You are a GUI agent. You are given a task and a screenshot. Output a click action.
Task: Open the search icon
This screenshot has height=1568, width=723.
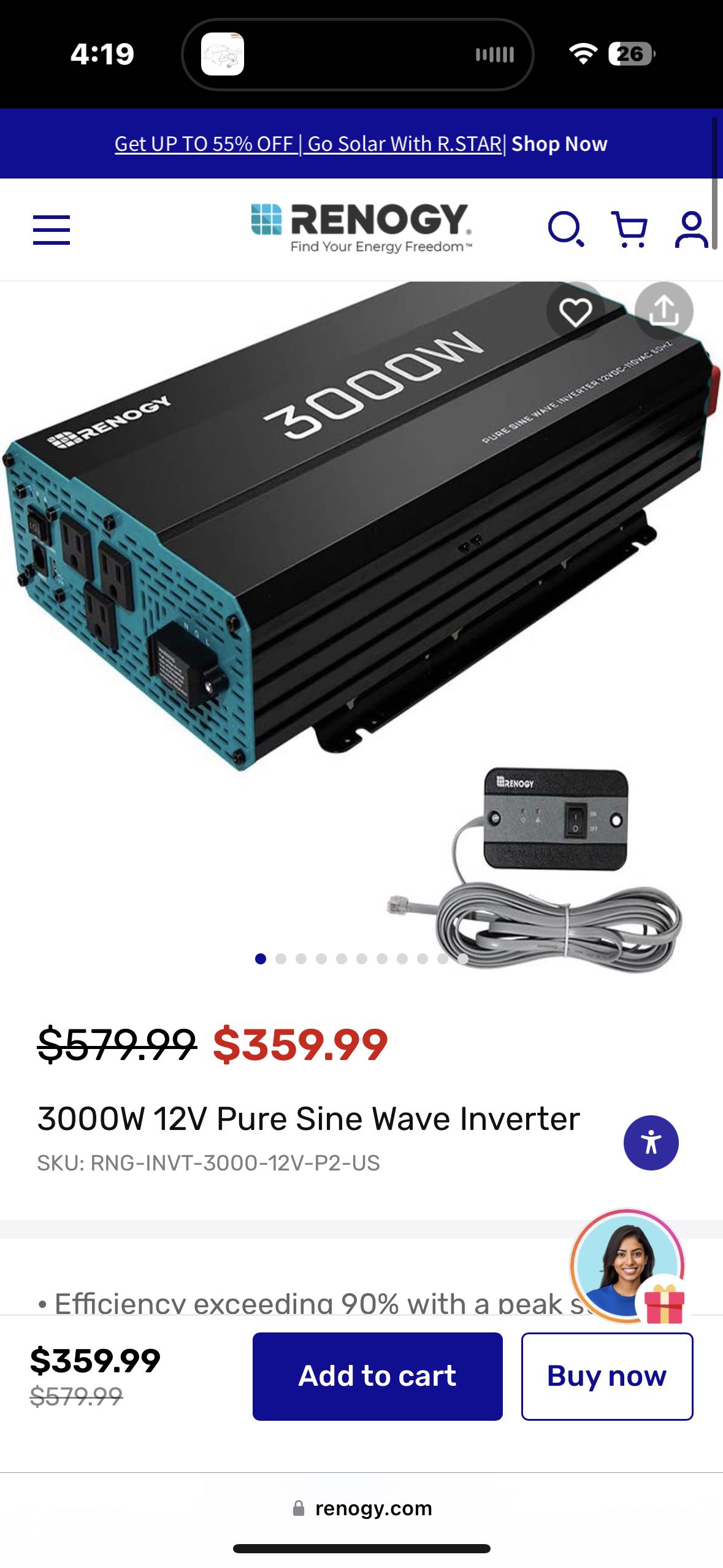[565, 229]
